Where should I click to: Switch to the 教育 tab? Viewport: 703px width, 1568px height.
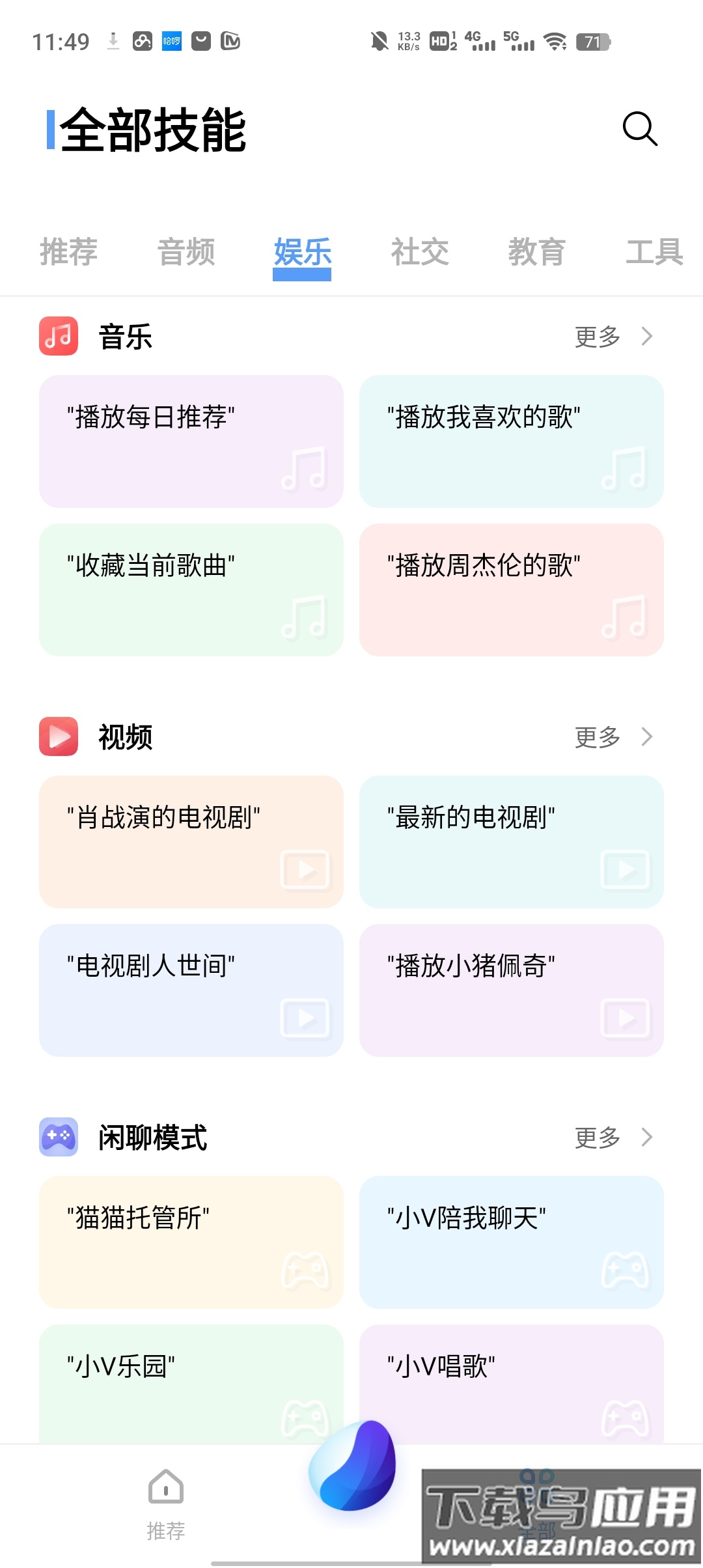point(538,253)
